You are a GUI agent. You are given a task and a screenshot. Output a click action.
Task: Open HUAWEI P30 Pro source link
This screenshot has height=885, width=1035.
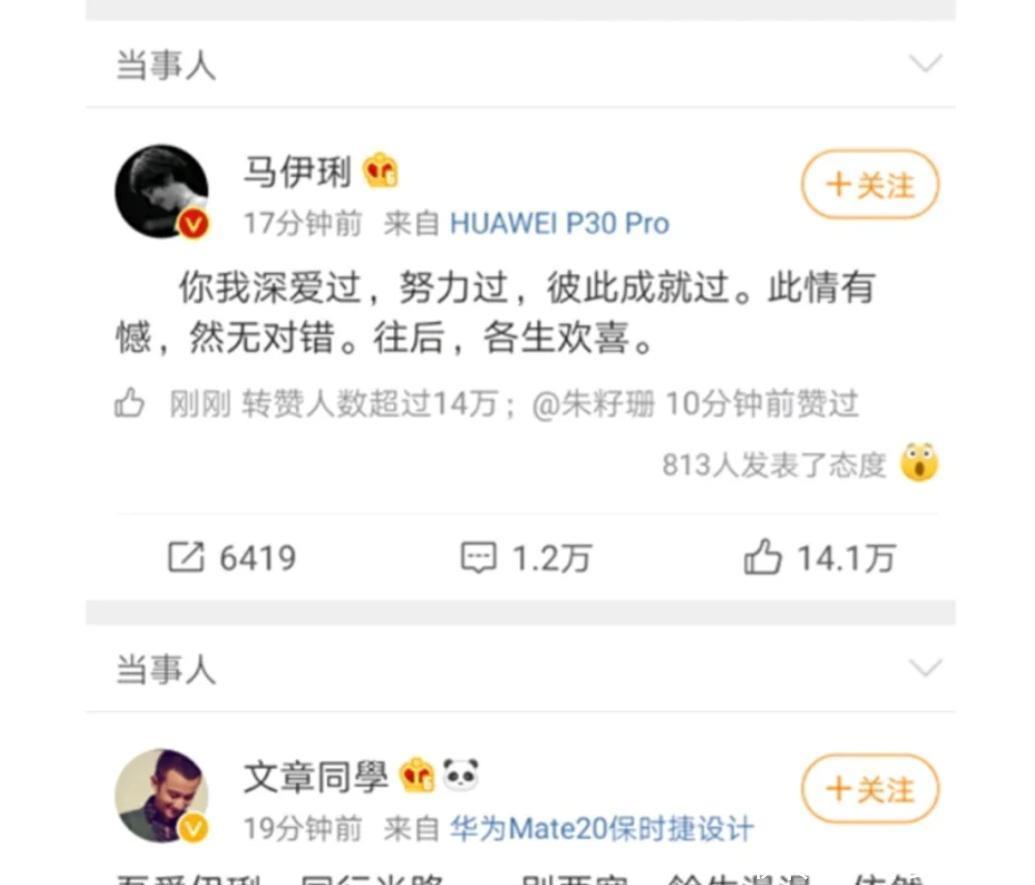point(559,223)
